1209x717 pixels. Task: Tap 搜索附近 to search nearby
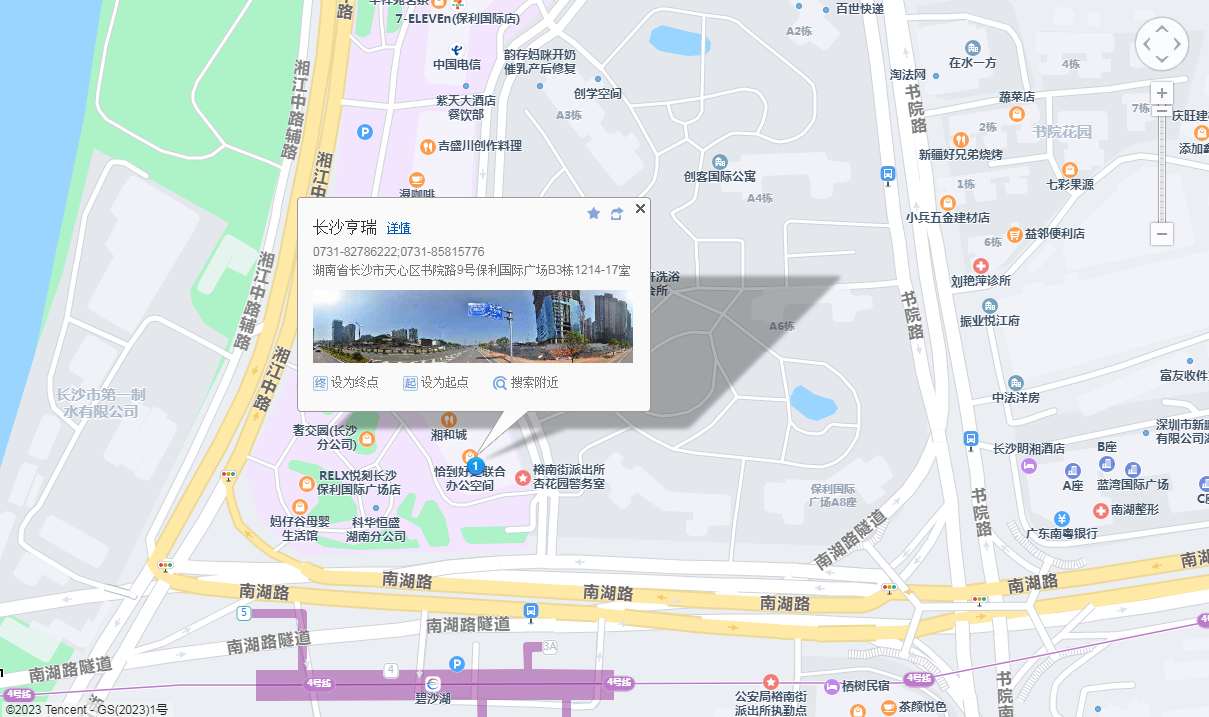click(x=526, y=382)
